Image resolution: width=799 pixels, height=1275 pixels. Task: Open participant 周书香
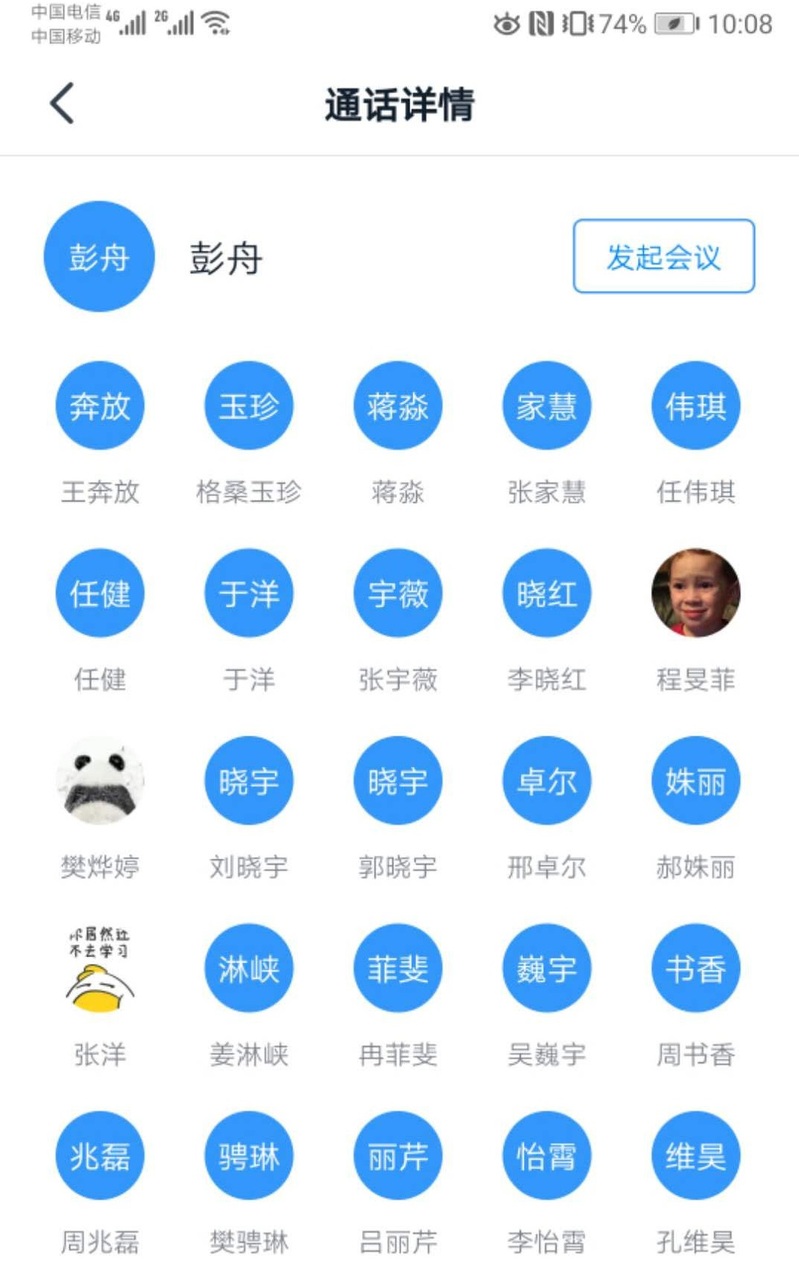[695, 968]
